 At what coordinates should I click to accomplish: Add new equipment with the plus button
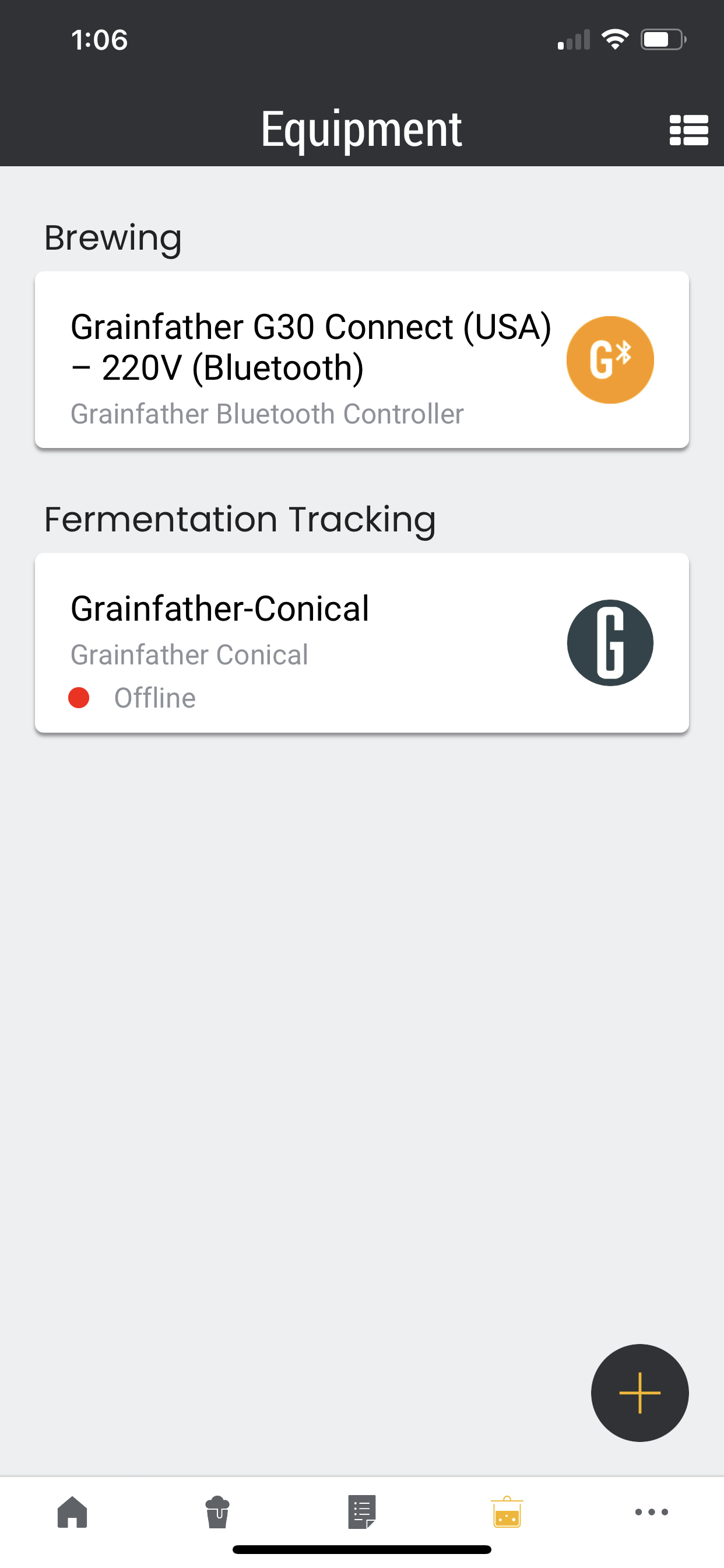(639, 1392)
